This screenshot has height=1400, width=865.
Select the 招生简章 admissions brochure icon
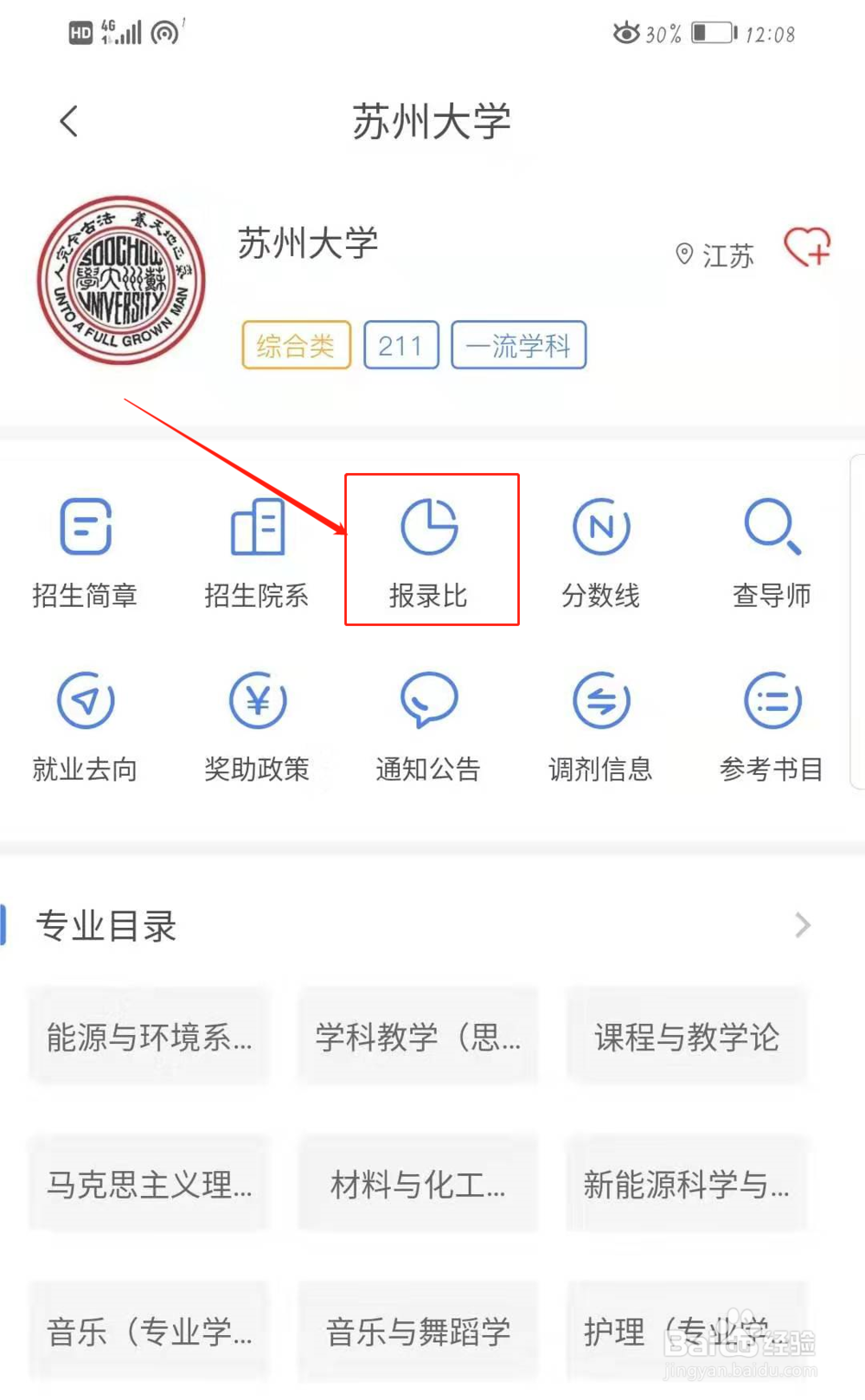pyautogui.click(x=85, y=547)
